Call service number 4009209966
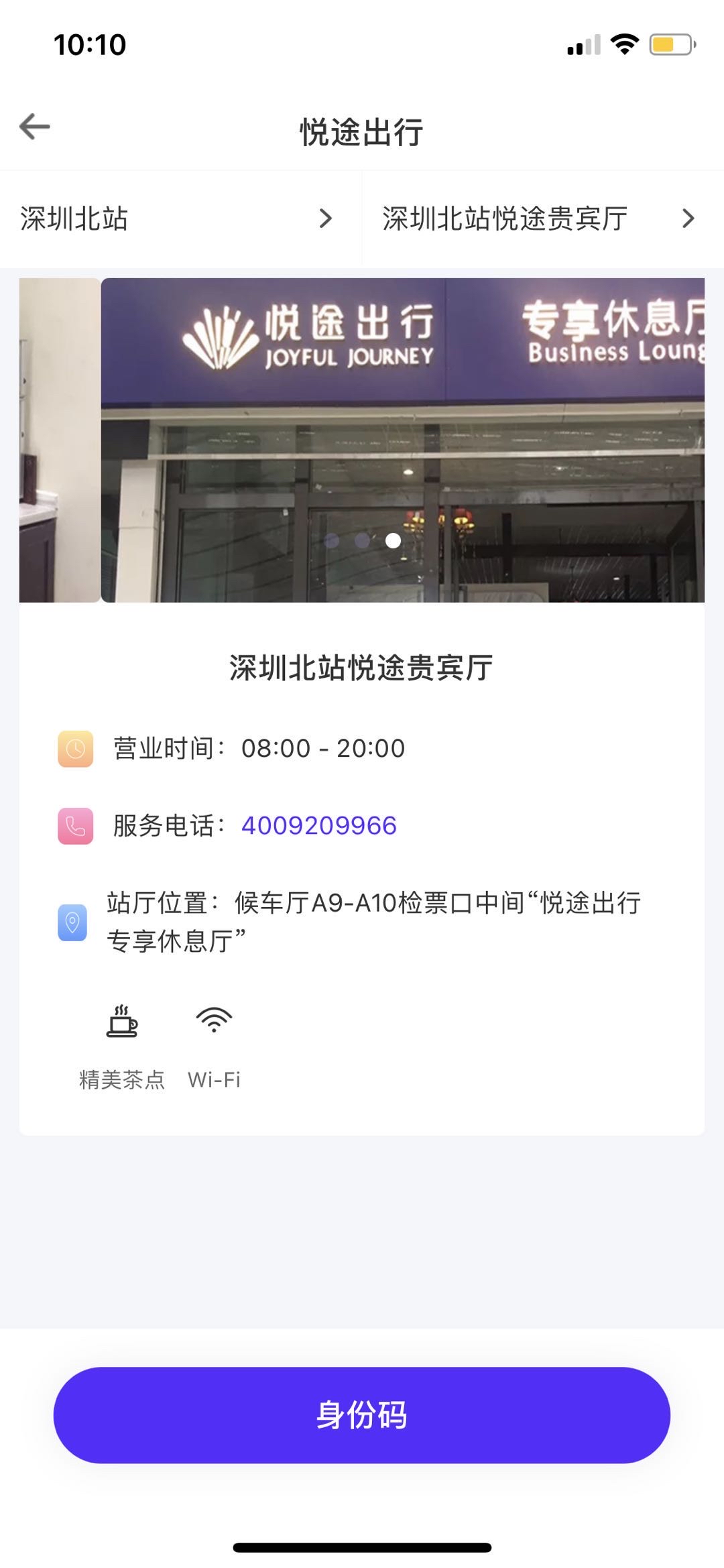Image resolution: width=724 pixels, height=1568 pixels. (x=319, y=825)
